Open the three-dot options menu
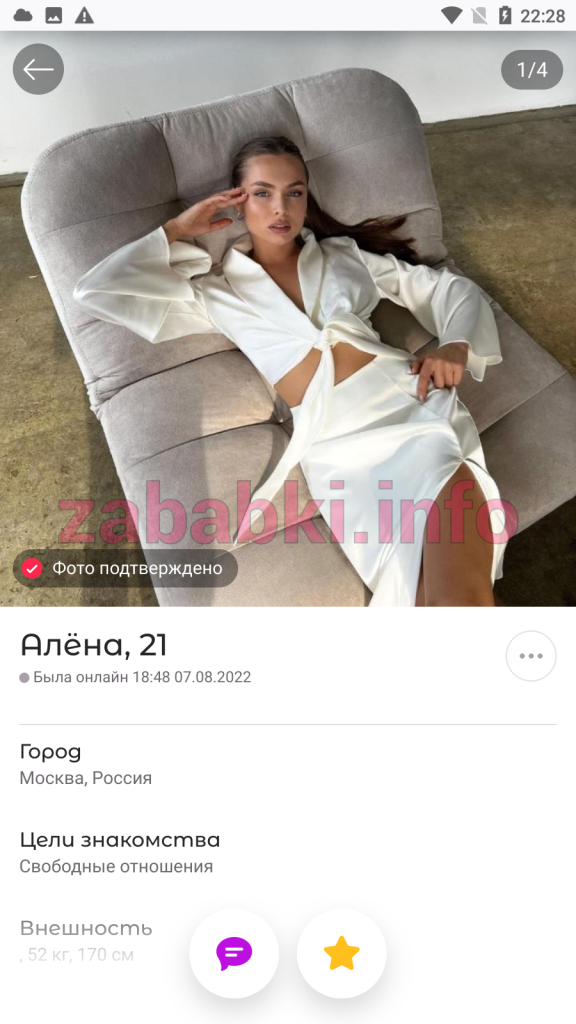Image resolution: width=576 pixels, height=1024 pixels. 531,656
